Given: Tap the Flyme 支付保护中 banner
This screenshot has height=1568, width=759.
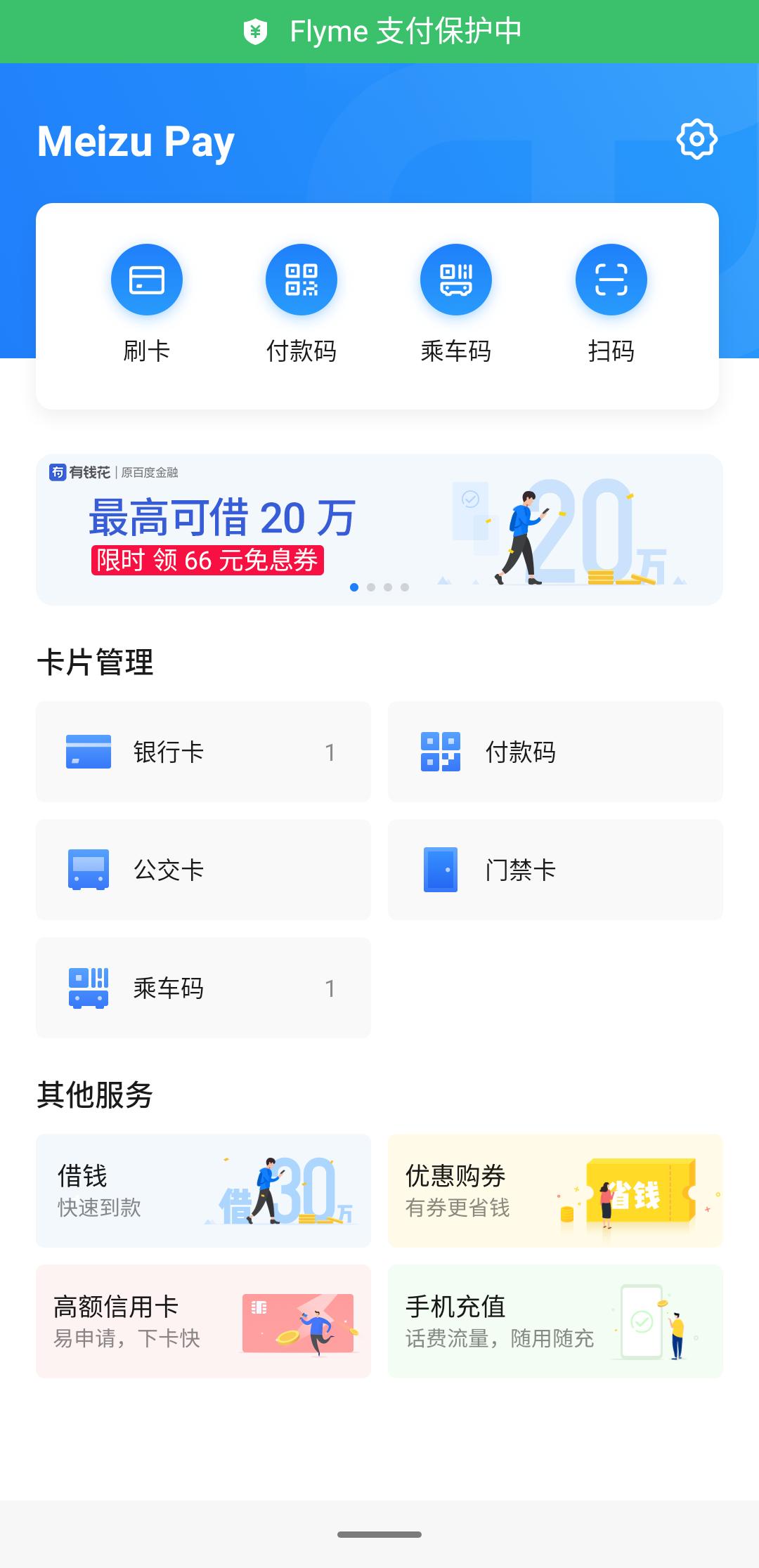Looking at the screenshot, I should coord(379,31).
